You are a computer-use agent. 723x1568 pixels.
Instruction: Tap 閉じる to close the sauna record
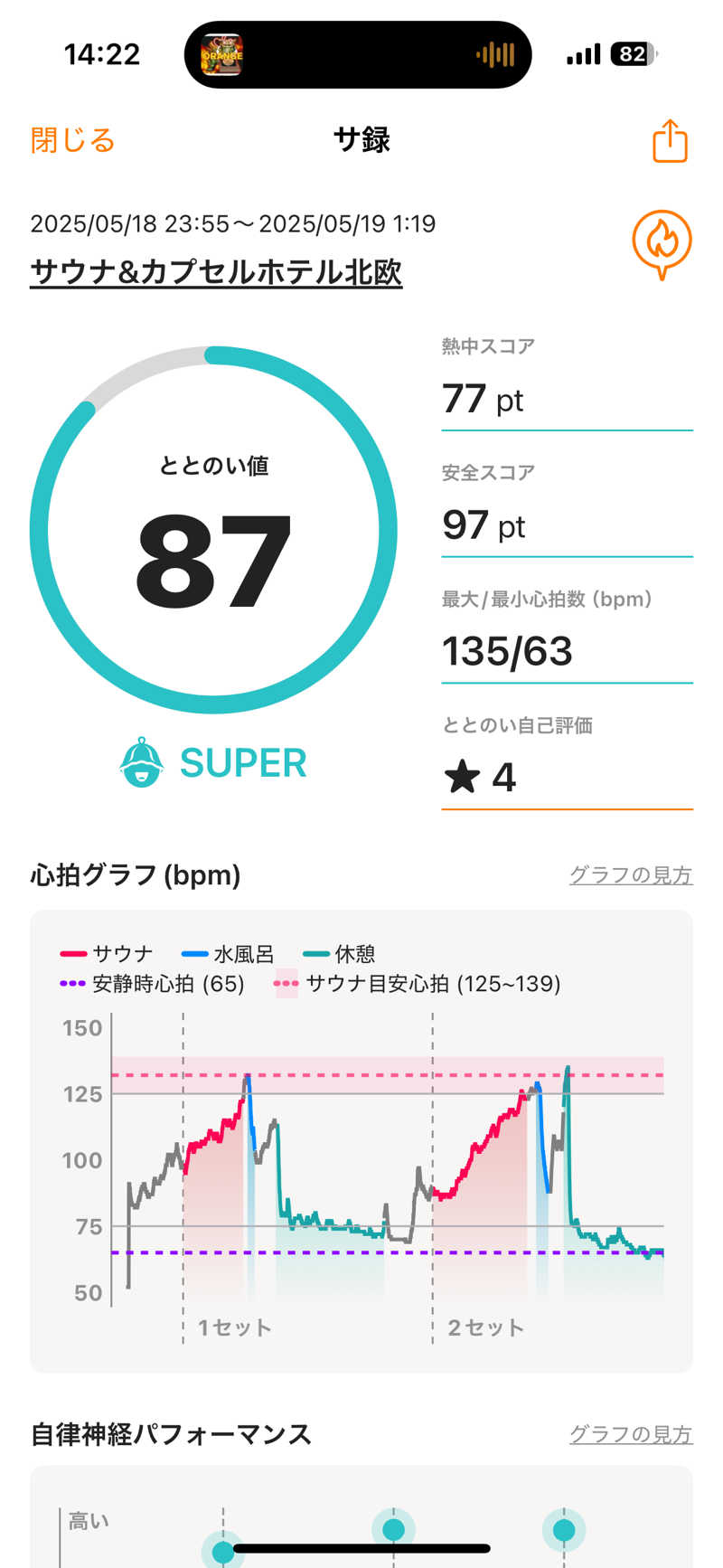tap(72, 140)
